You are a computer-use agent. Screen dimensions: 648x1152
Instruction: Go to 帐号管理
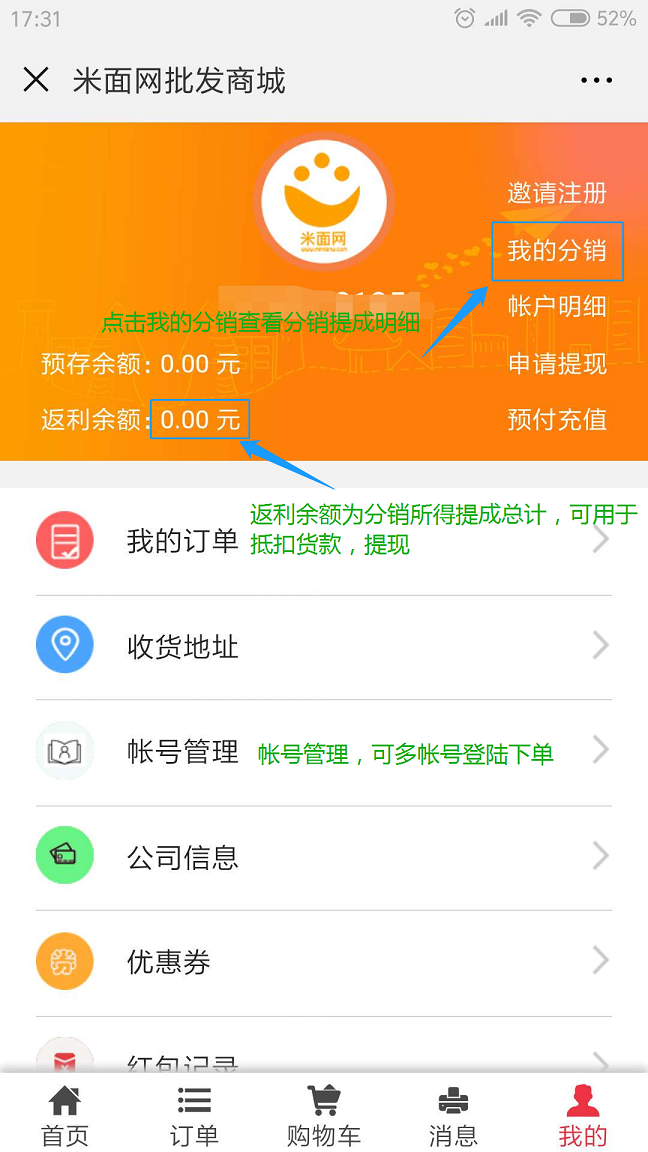click(182, 752)
